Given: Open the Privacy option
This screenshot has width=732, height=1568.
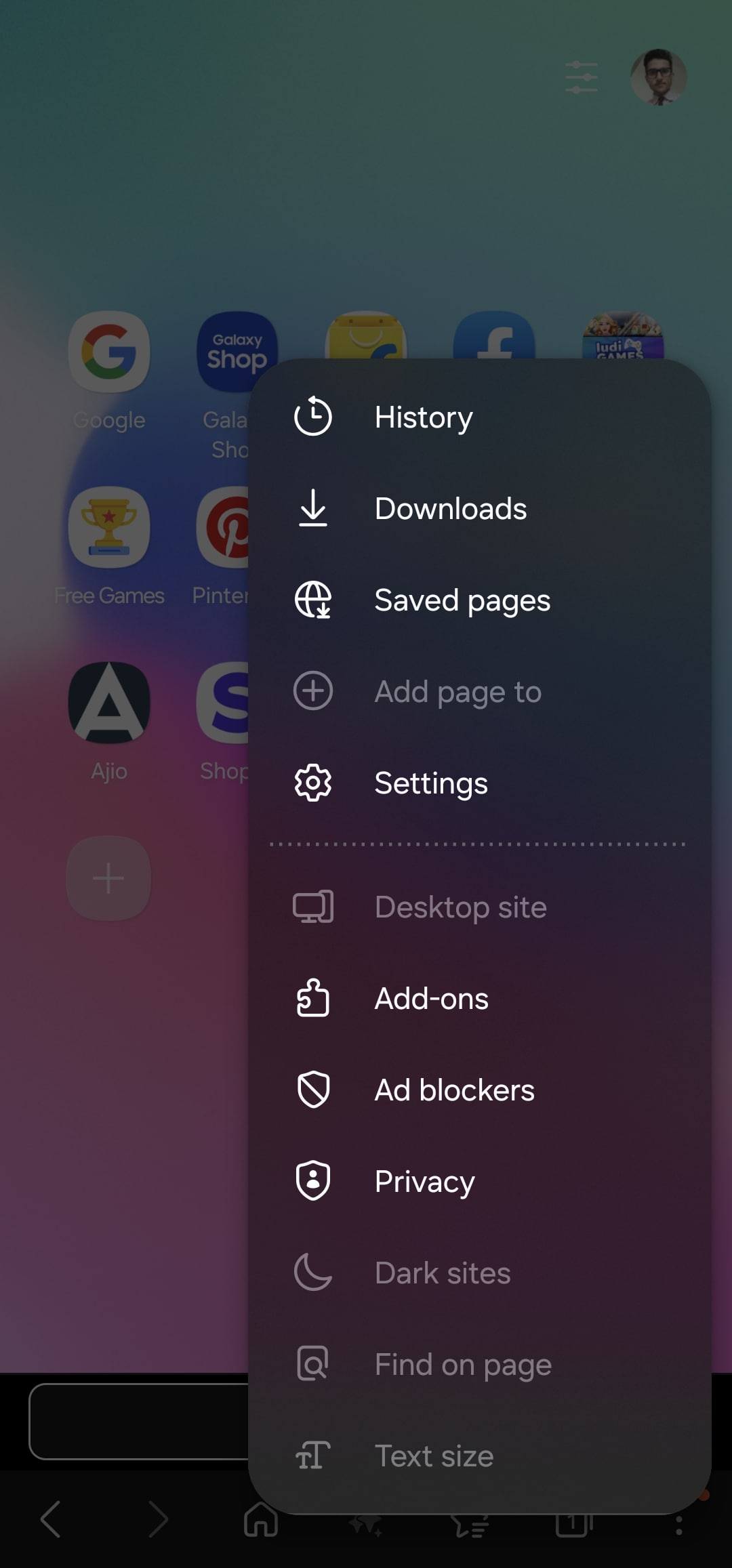Looking at the screenshot, I should (424, 1182).
